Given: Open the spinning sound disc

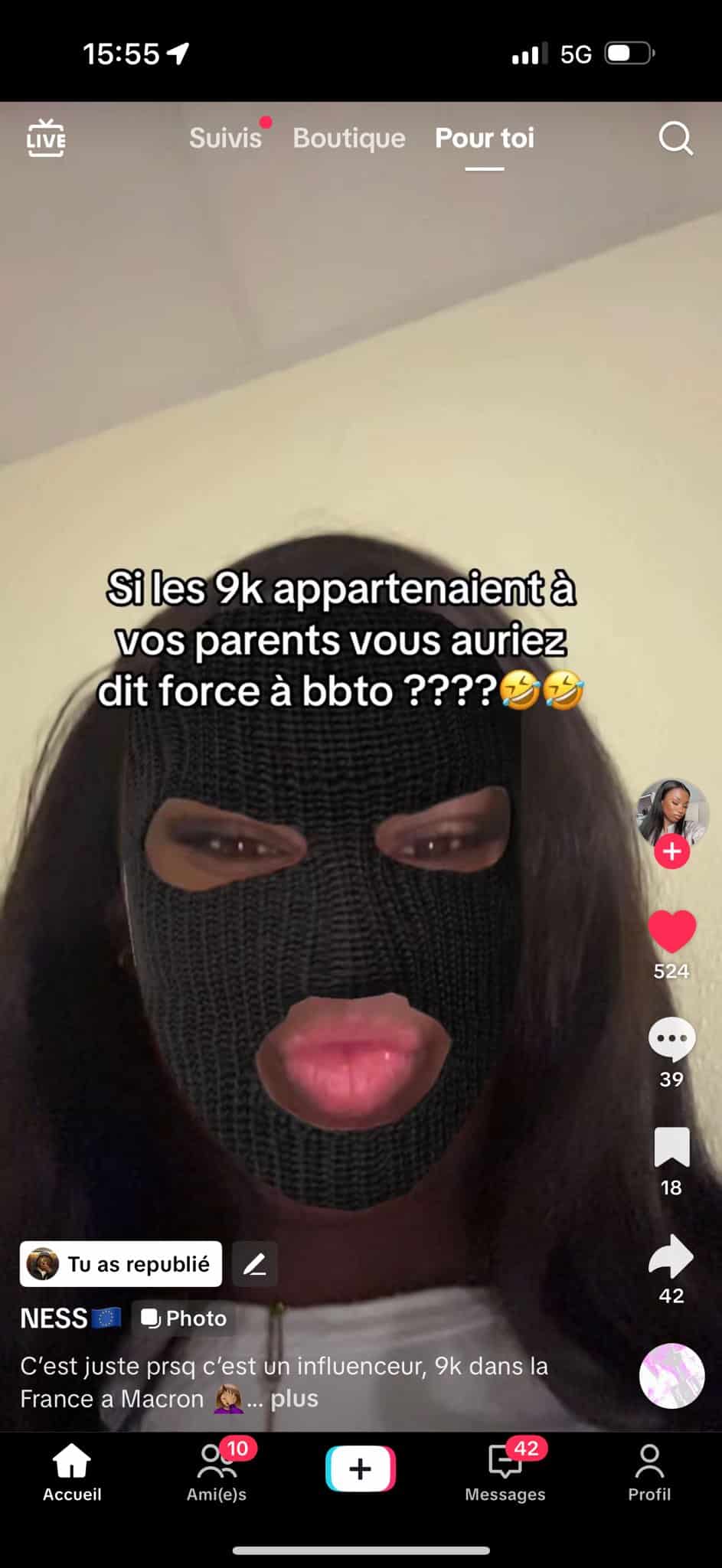Looking at the screenshot, I should point(671,1376).
